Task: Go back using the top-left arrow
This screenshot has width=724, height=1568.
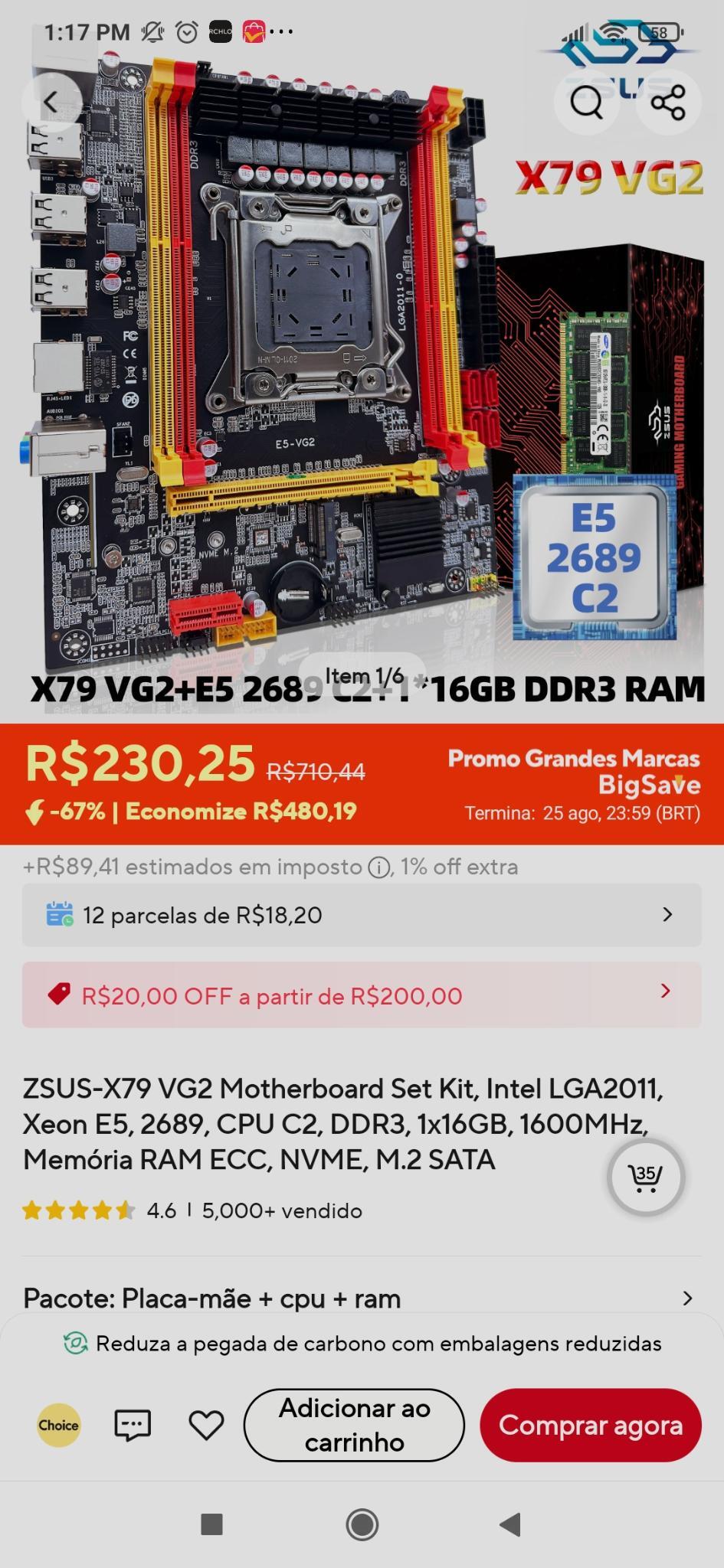Action: 51,101
